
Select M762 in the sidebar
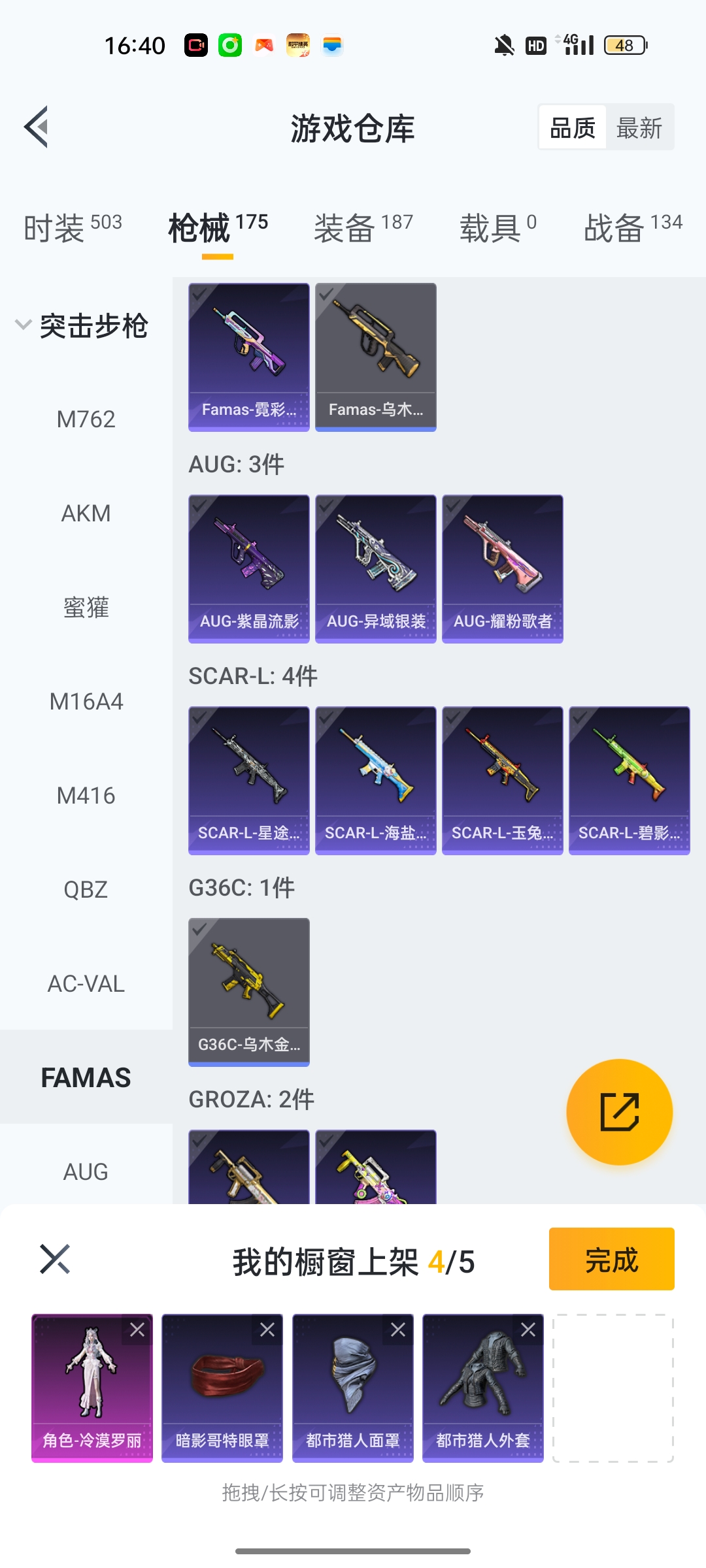click(86, 419)
